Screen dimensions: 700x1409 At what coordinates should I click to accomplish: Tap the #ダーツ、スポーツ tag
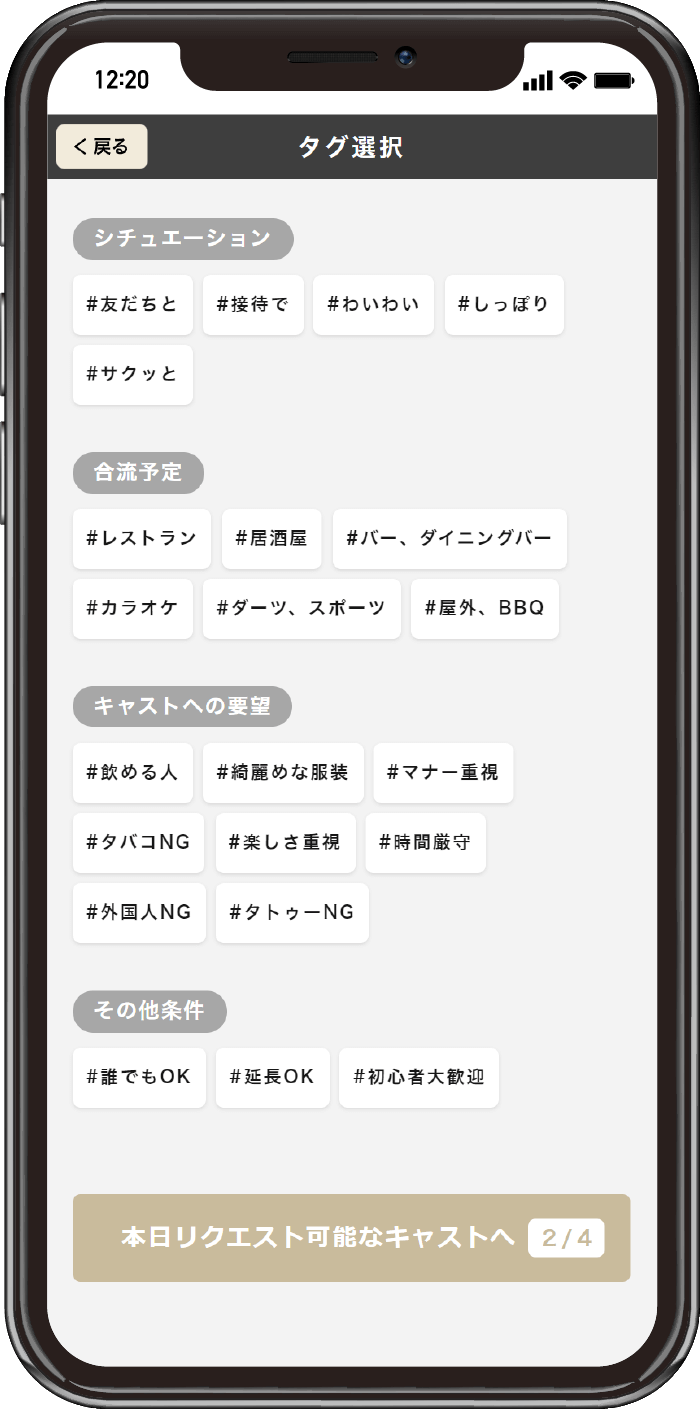(x=301, y=608)
